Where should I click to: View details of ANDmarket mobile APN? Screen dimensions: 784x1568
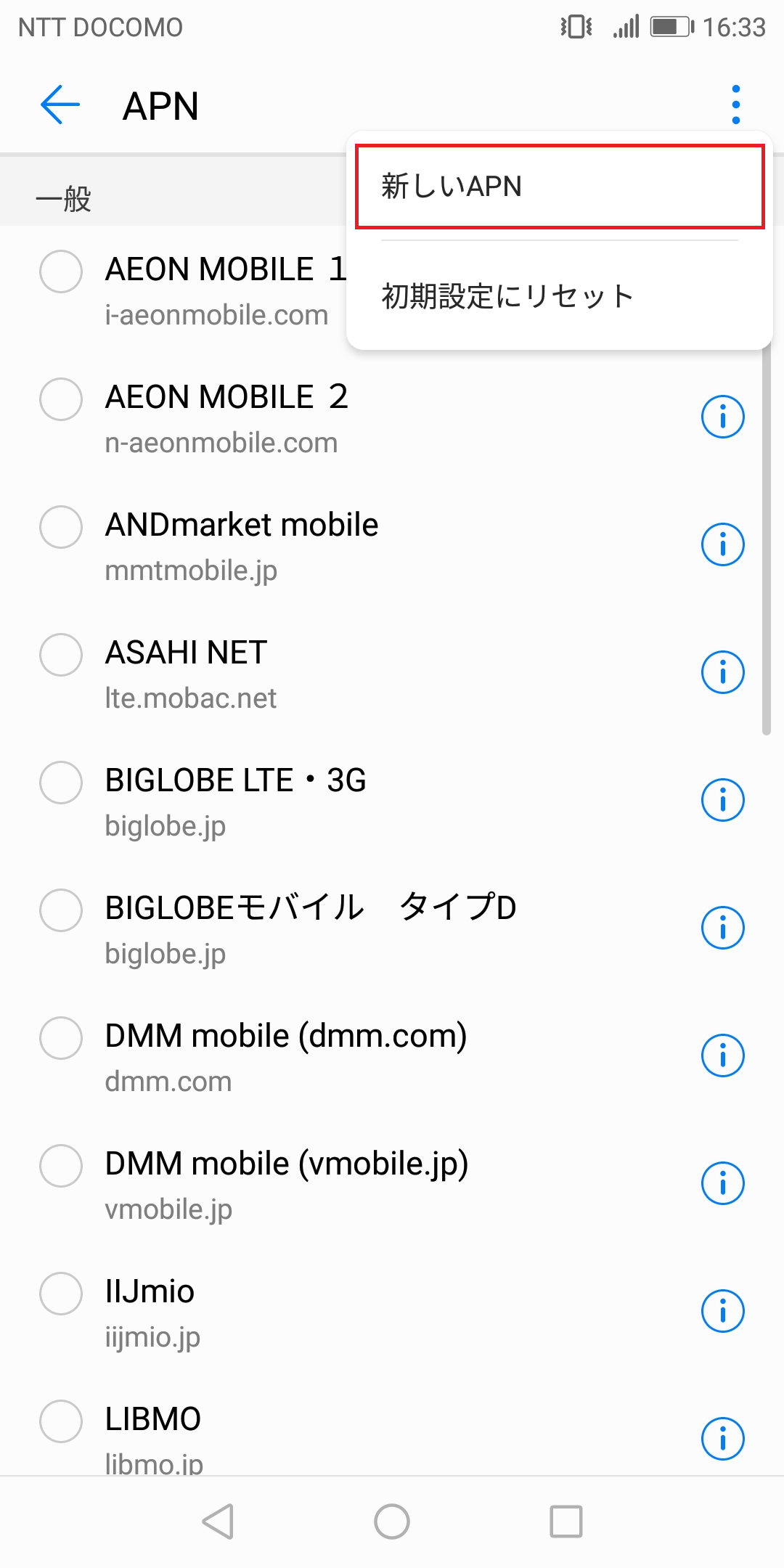coord(722,544)
